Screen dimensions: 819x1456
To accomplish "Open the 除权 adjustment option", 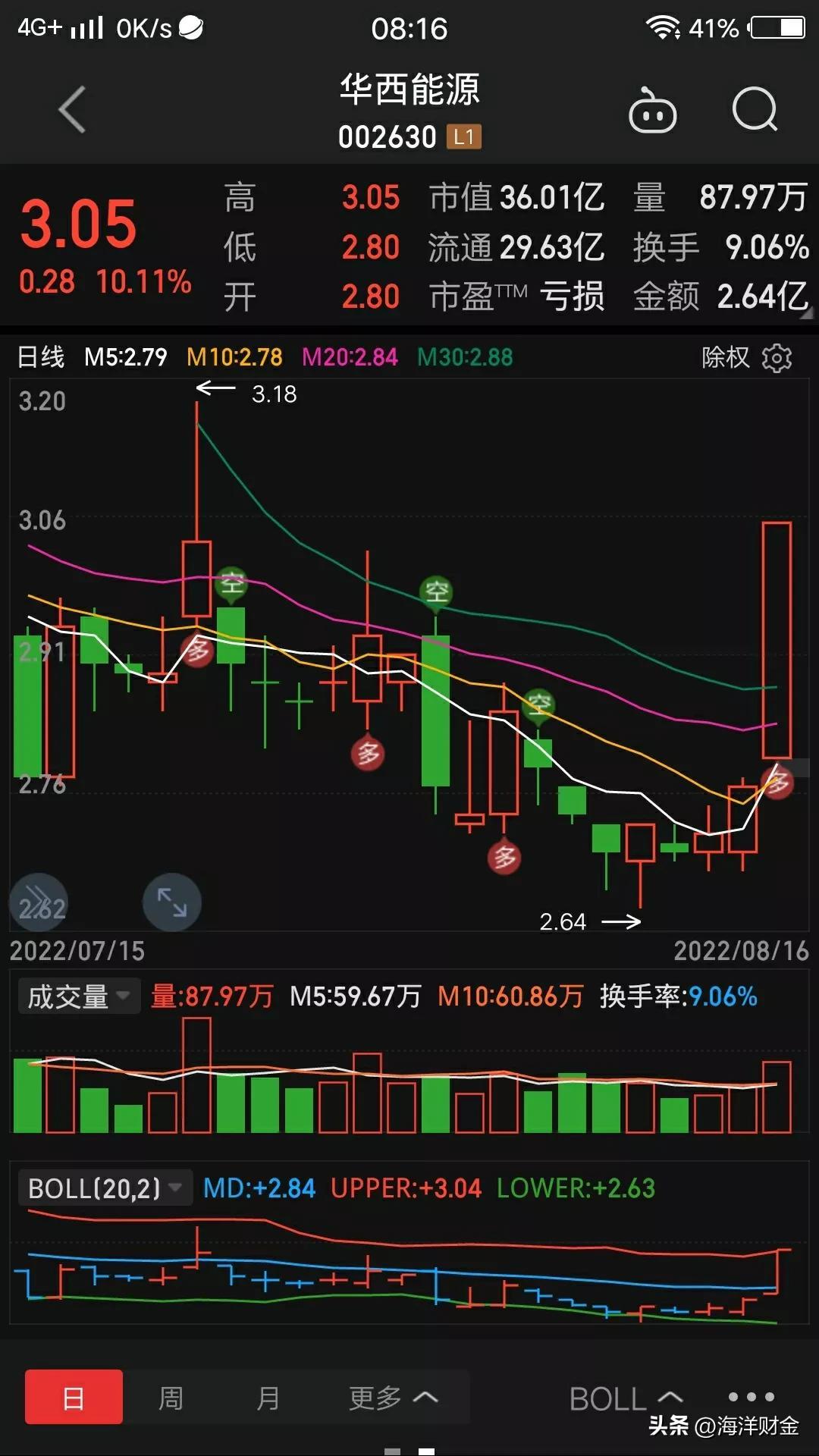I will (725, 356).
